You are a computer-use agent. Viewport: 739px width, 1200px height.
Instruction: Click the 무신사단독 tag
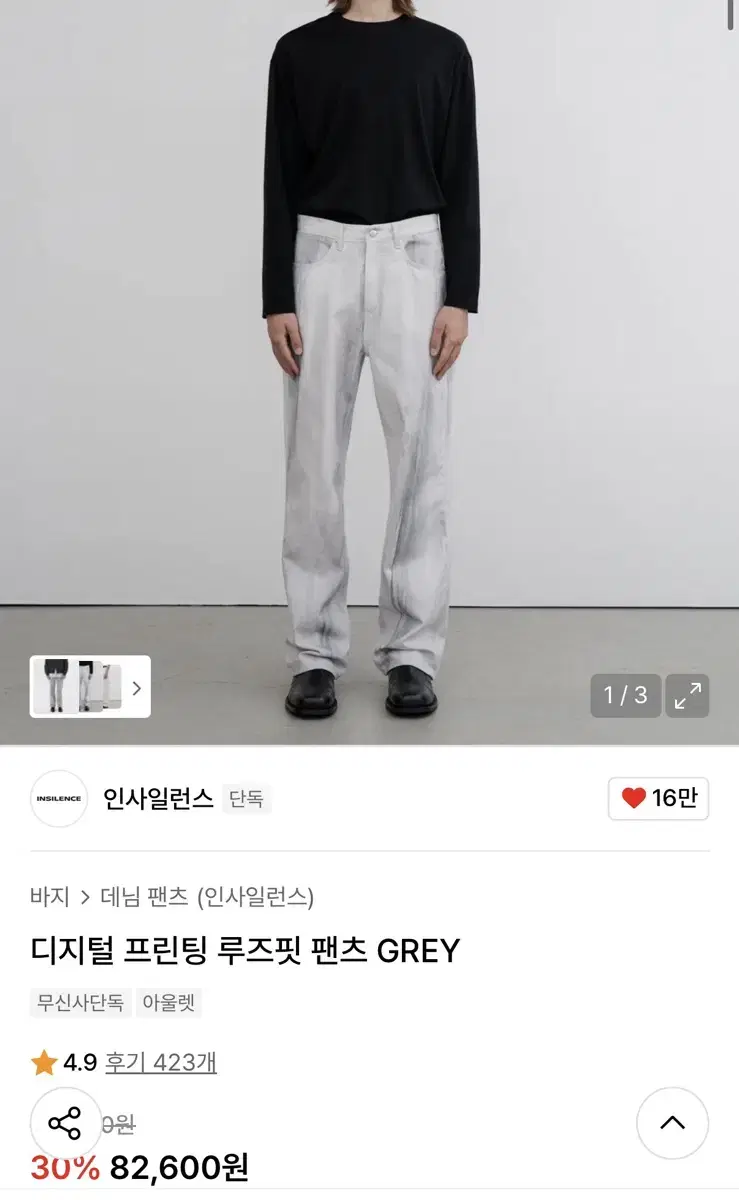click(x=80, y=1003)
